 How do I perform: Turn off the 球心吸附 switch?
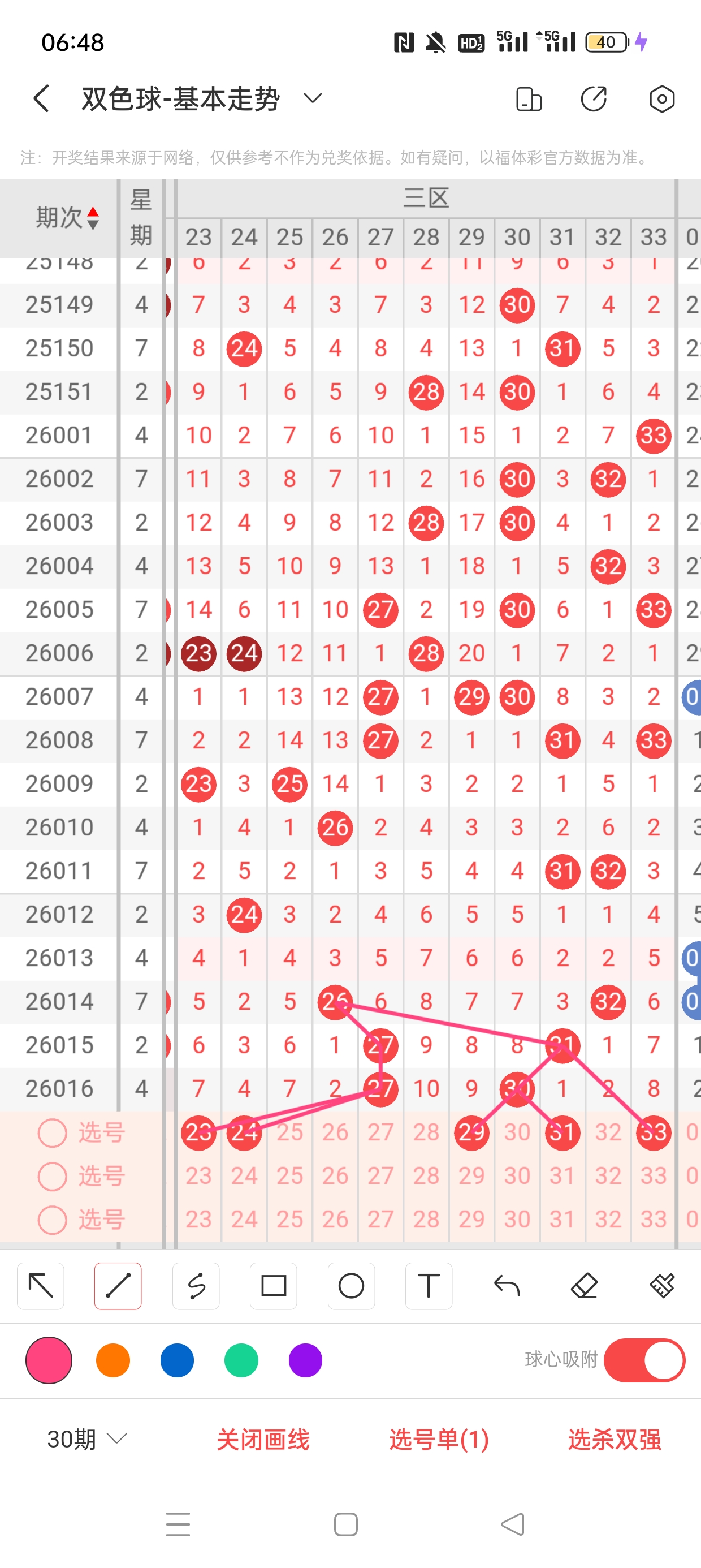[644, 1360]
